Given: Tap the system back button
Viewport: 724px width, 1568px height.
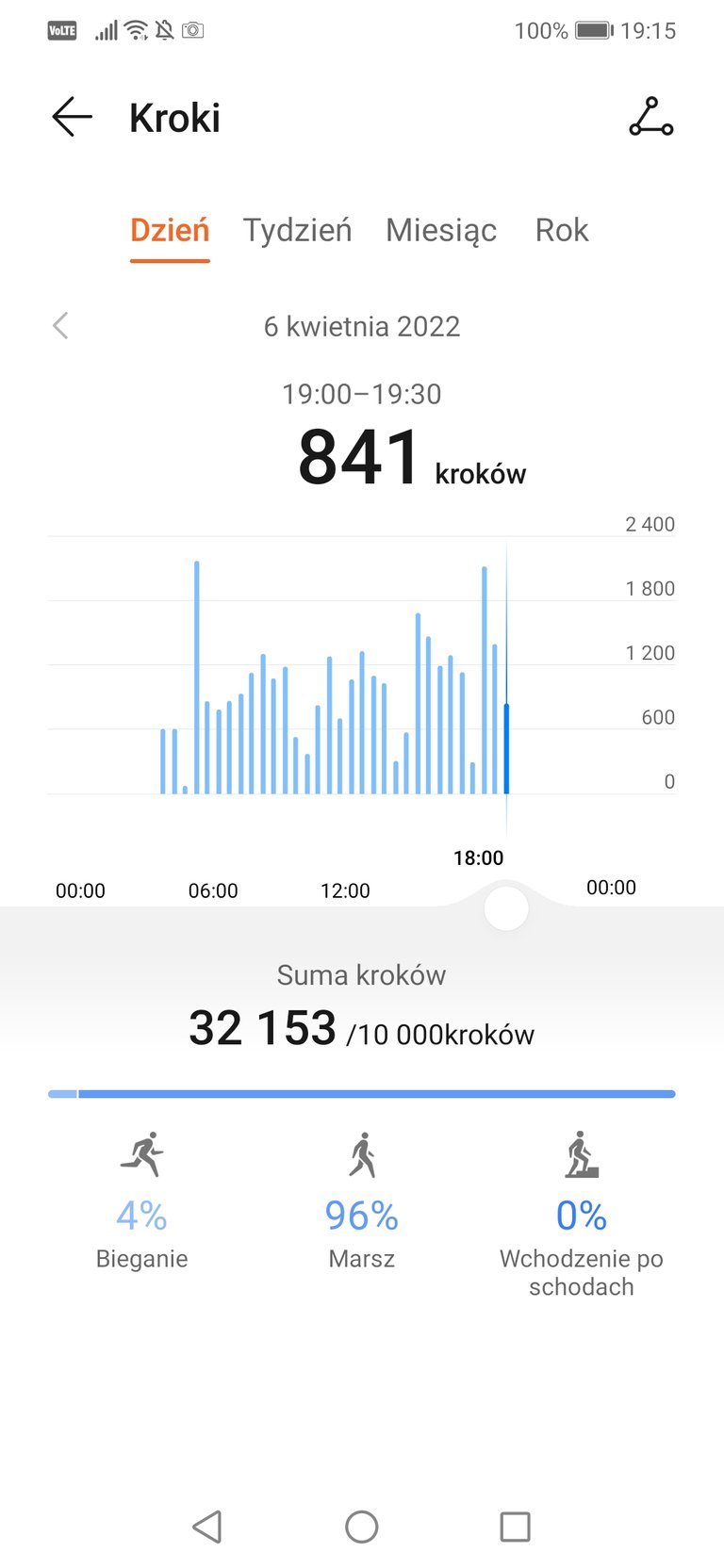Looking at the screenshot, I should click(x=207, y=1526).
